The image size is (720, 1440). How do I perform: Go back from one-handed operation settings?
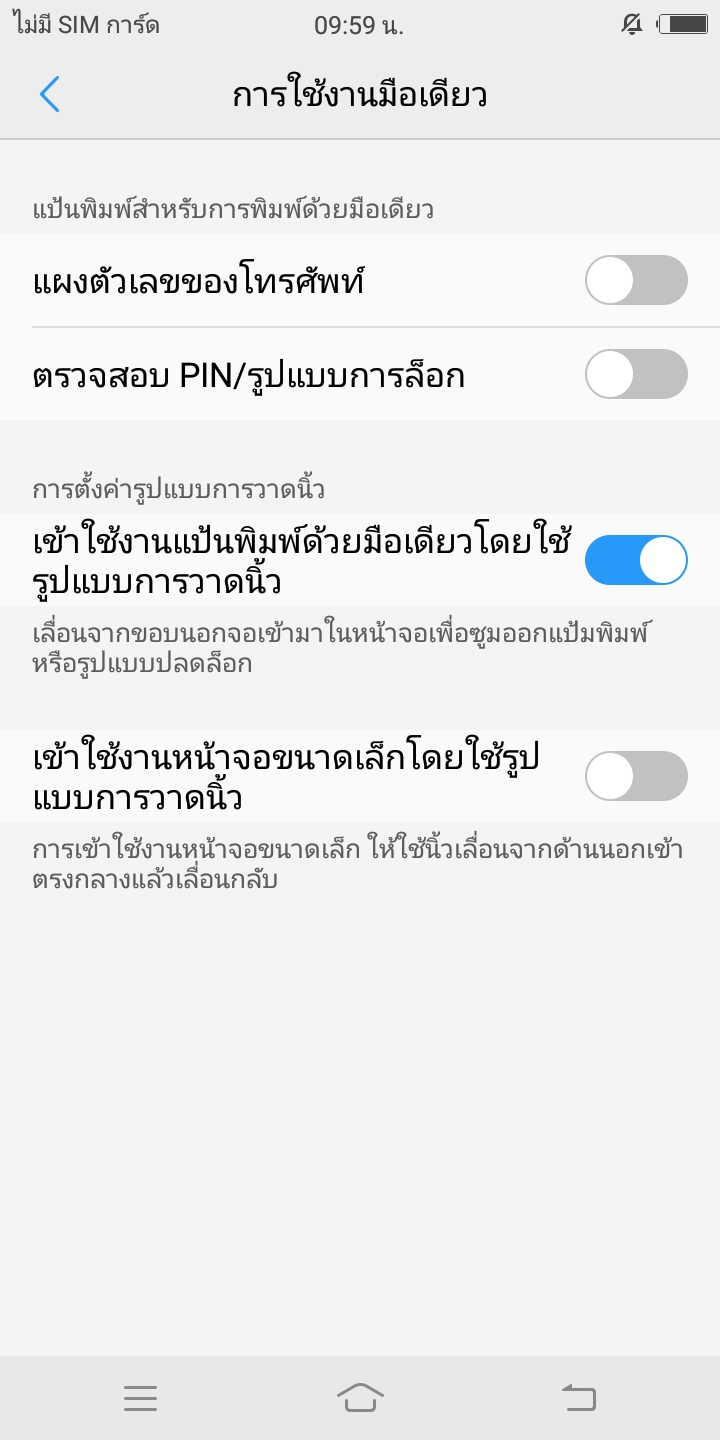pos(50,95)
